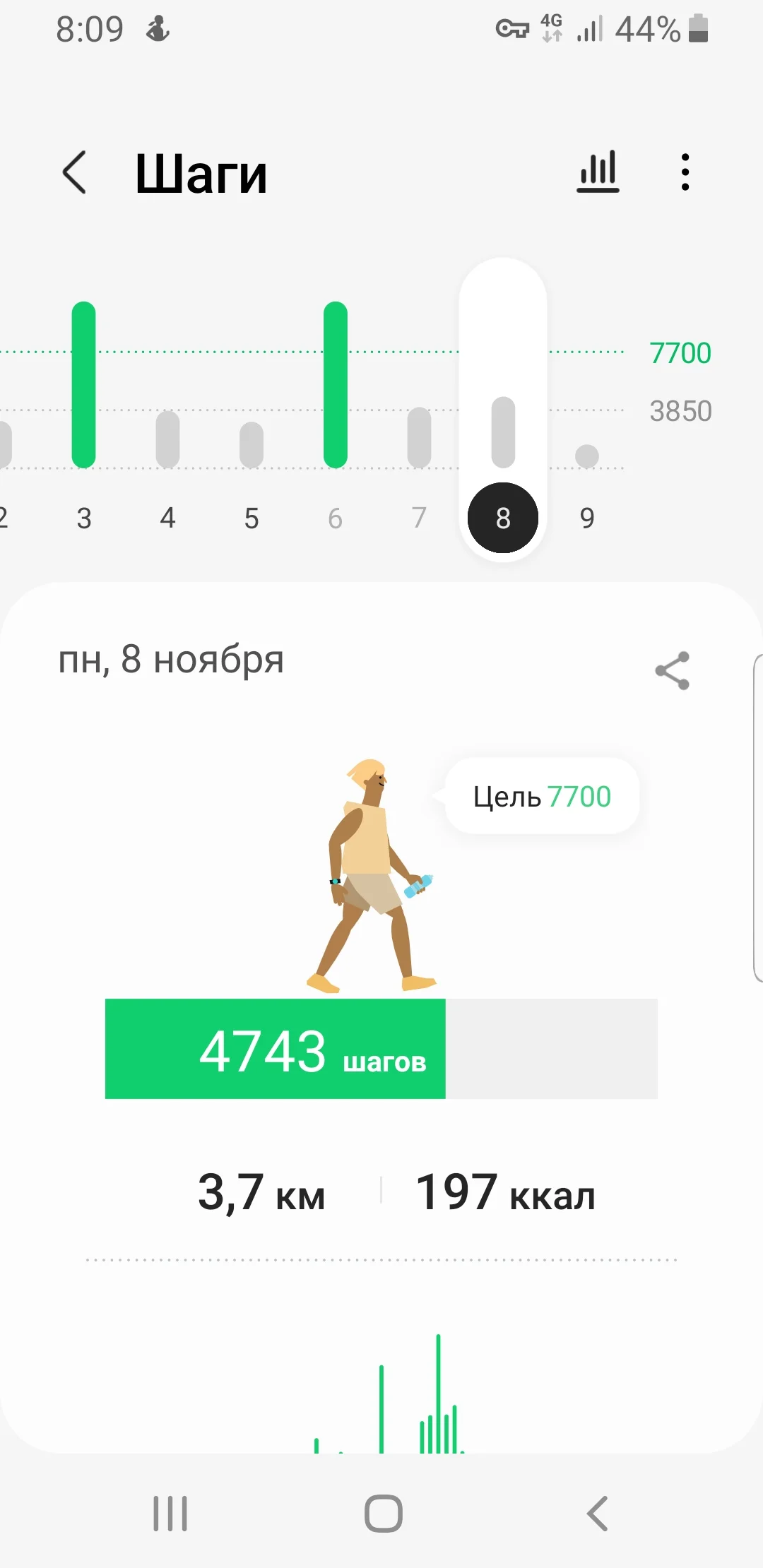Screen dimensions: 763x1568
Task: Tap the пн, 8 ноября date label
Action: pos(170,660)
